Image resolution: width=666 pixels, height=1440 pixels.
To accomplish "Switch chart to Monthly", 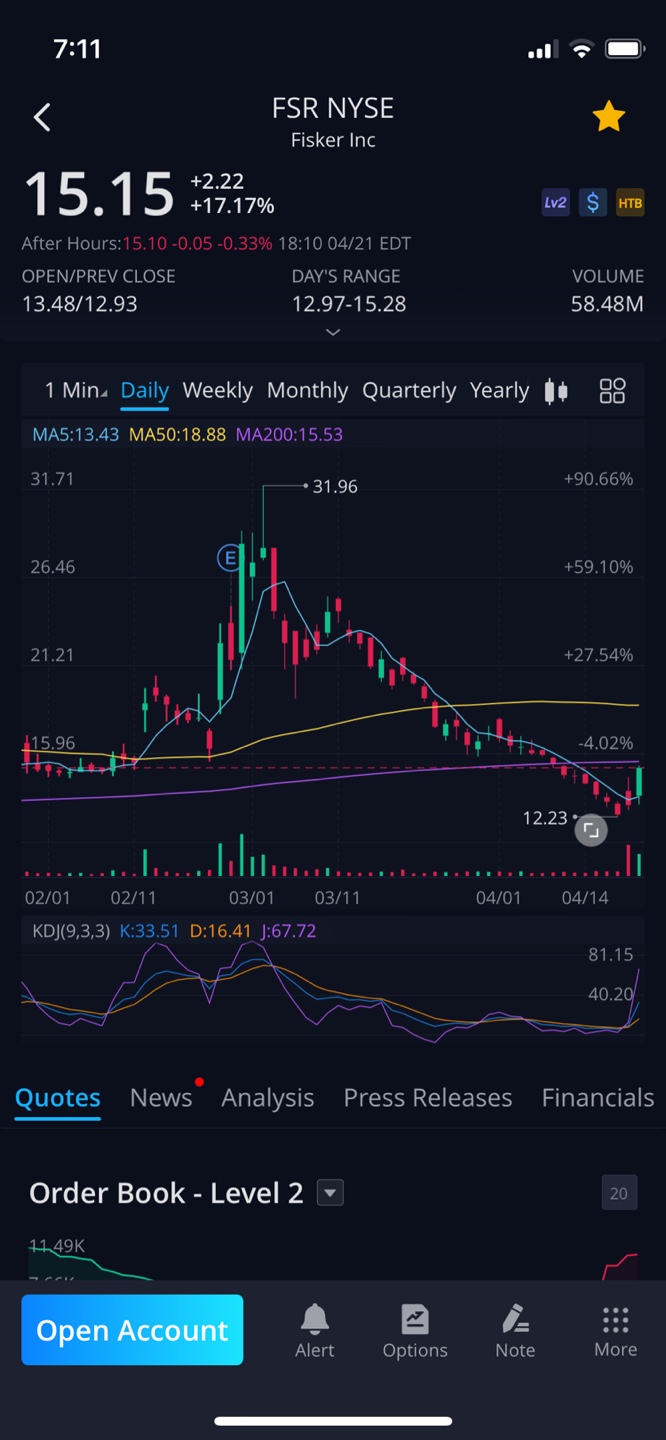I will click(x=307, y=390).
